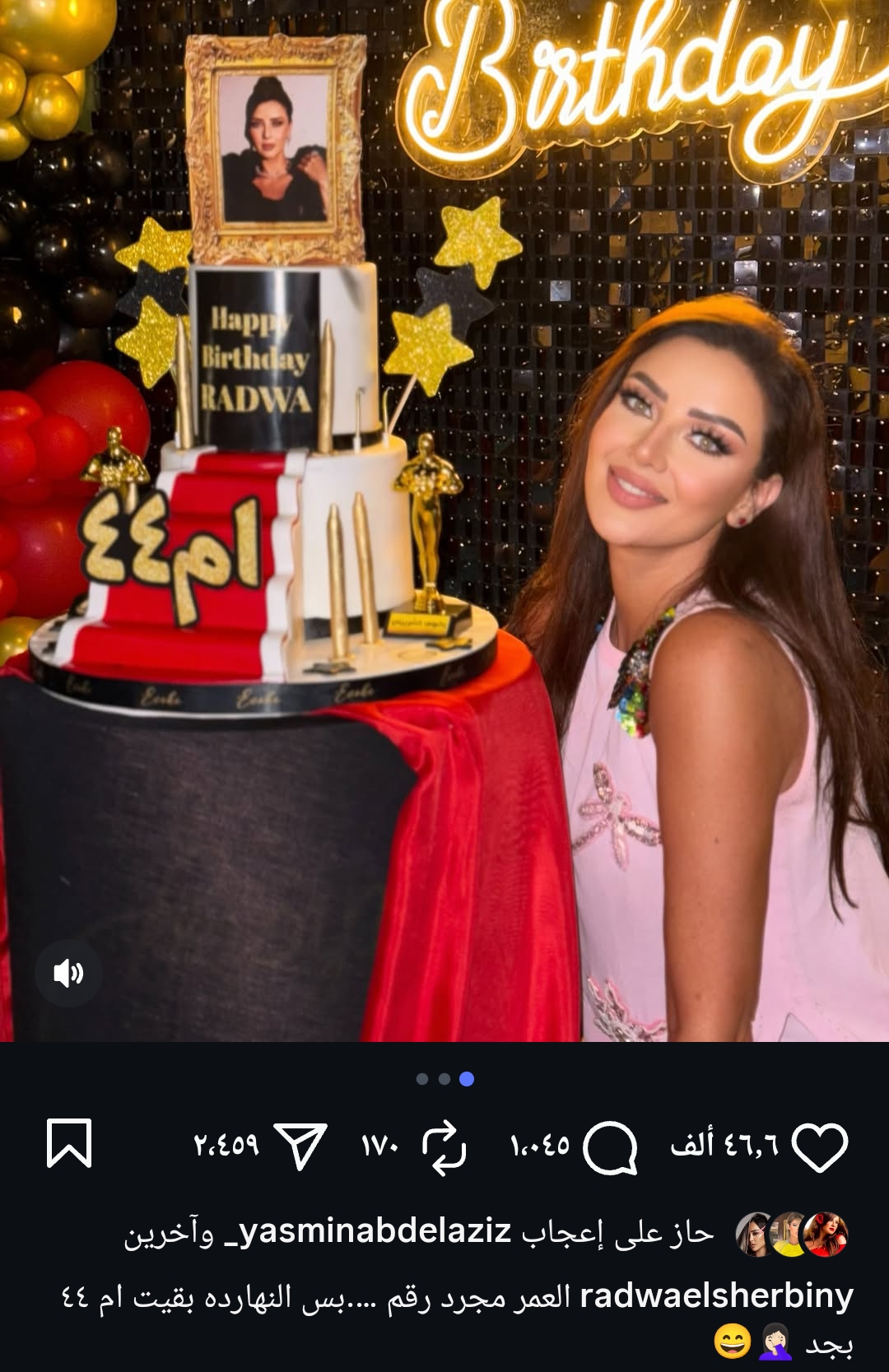Save the post with the bookmark icon
This screenshot has width=889, height=1372.
tap(68, 1143)
